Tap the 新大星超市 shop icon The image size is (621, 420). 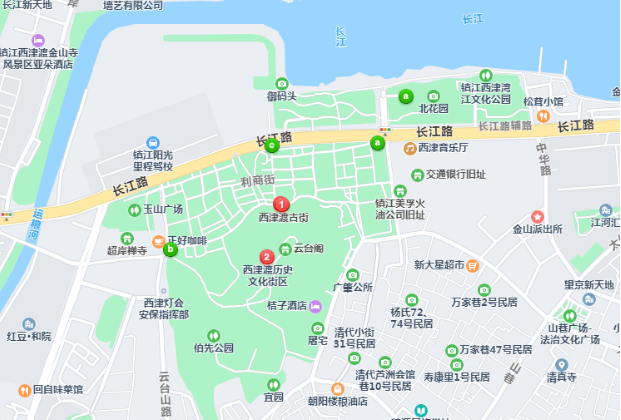[x=473, y=265]
